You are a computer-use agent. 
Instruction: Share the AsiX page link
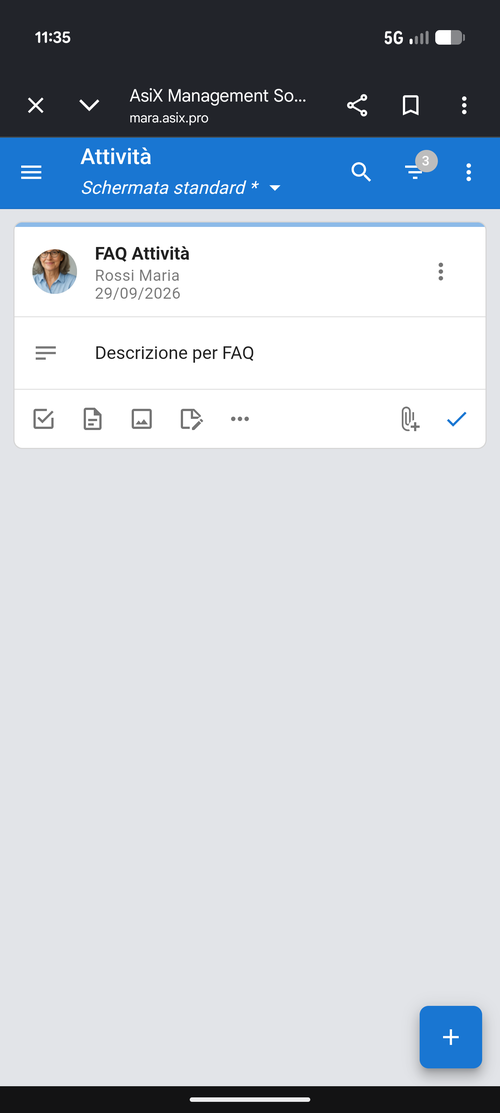[x=357, y=106]
